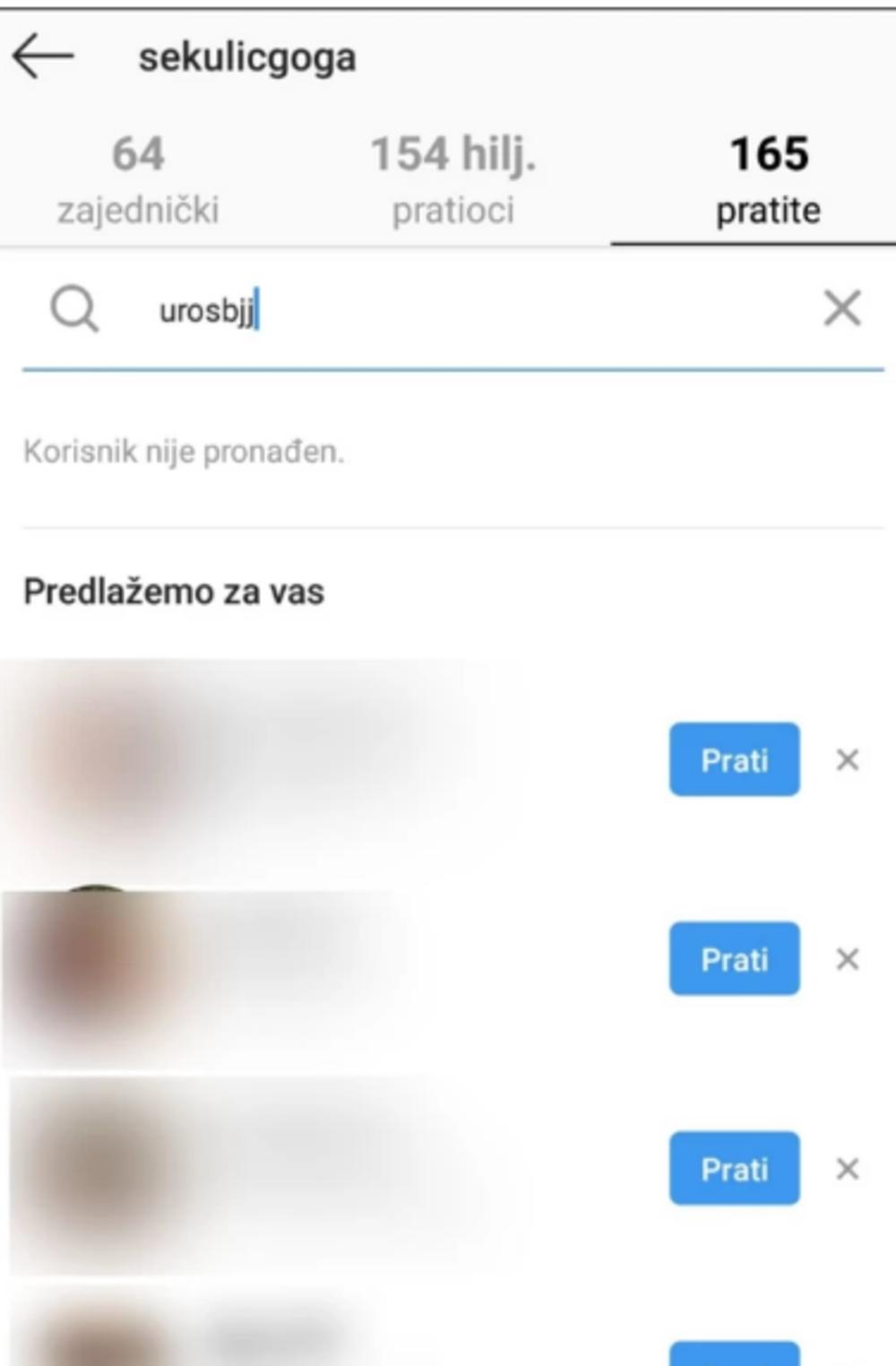This screenshot has height=1366, width=896.
Task: Follow the first suggested account with Prati
Action: 734,760
